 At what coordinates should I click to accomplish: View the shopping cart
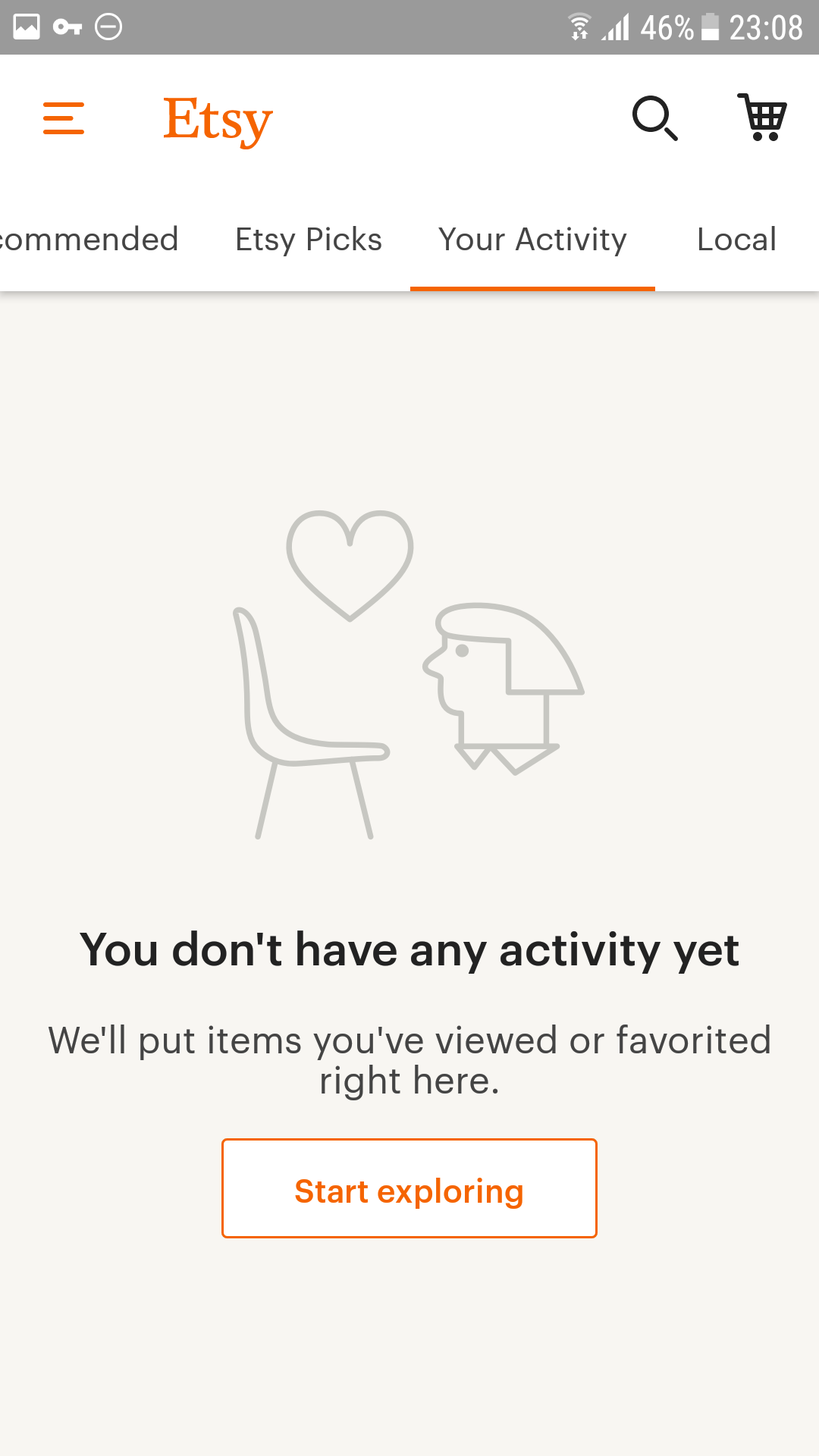tap(762, 117)
